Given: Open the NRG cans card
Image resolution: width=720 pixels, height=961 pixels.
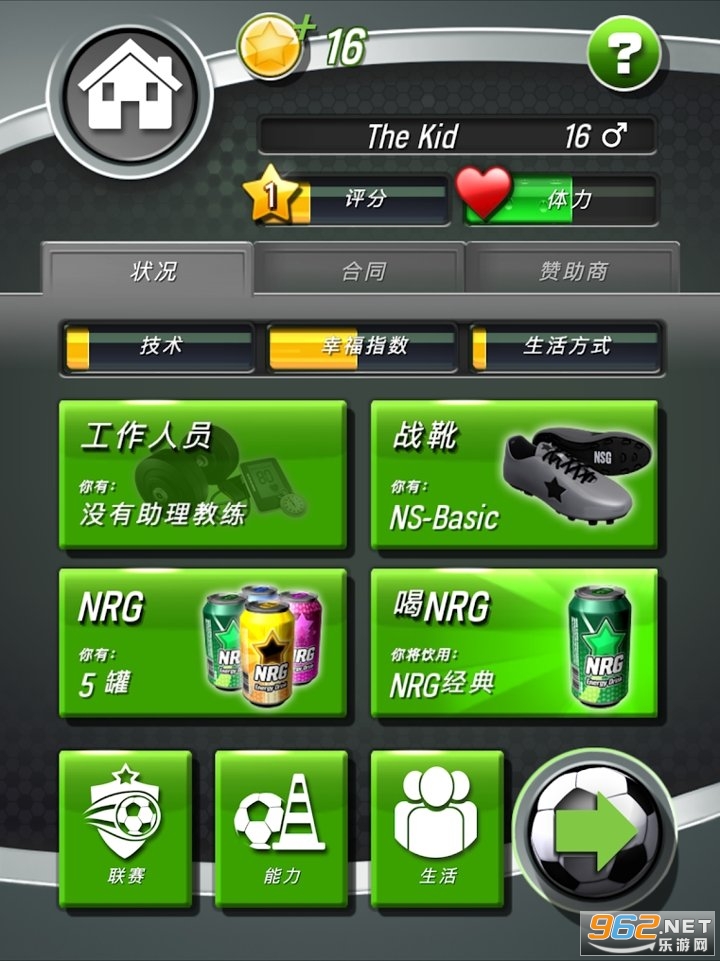Looking at the screenshot, I should click(203, 644).
